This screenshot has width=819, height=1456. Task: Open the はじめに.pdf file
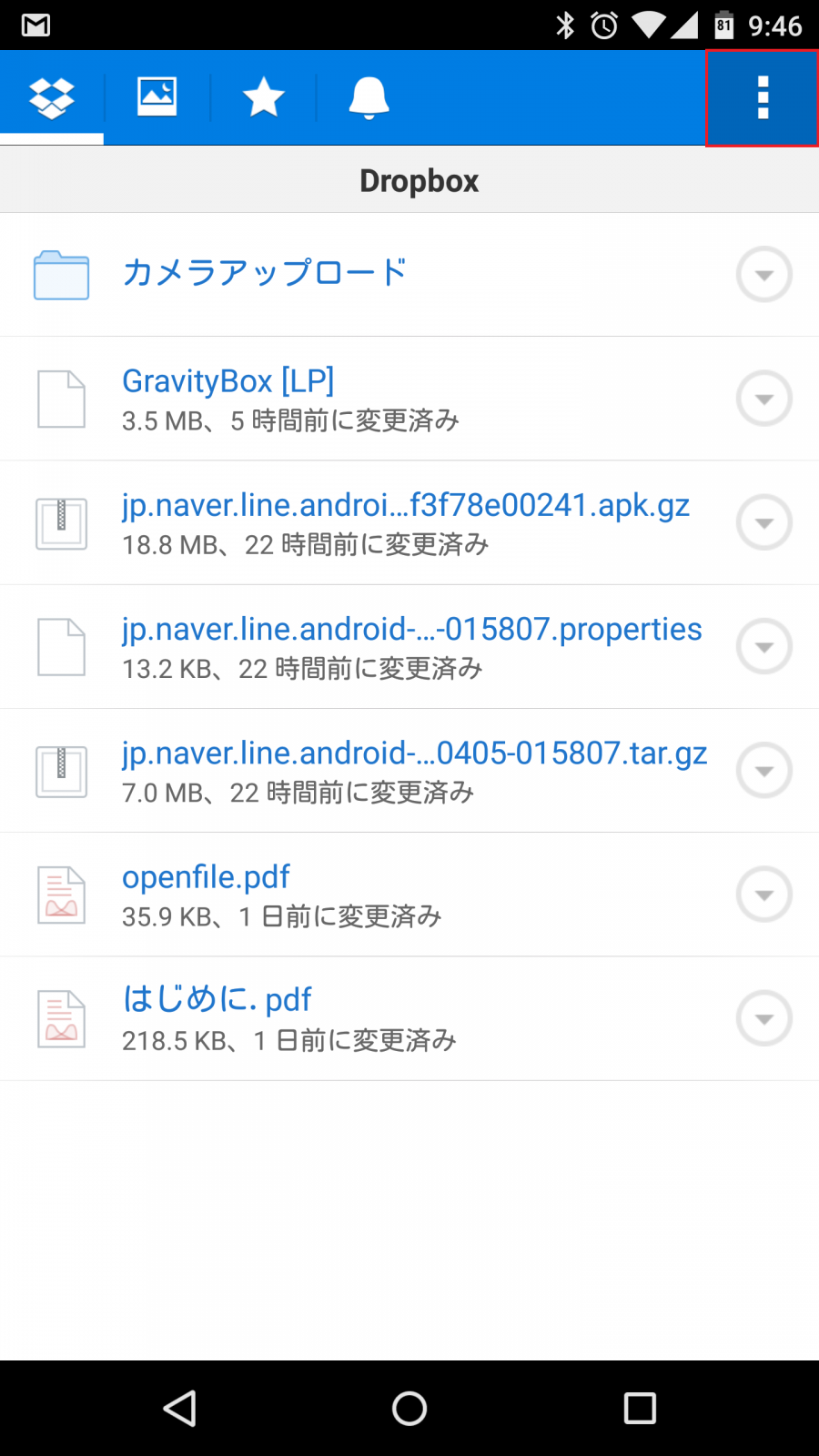pyautogui.click(x=217, y=998)
